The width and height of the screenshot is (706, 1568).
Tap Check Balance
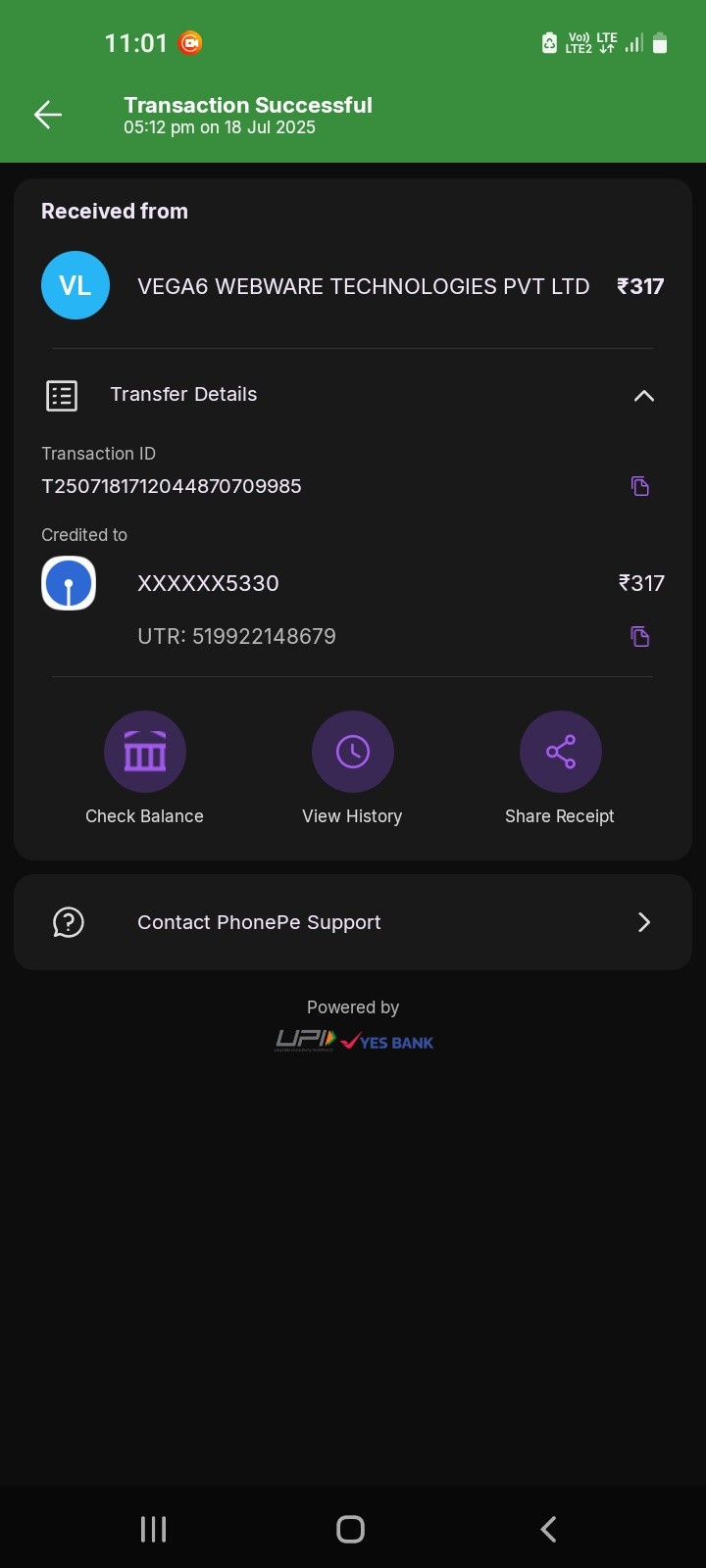pos(145,753)
